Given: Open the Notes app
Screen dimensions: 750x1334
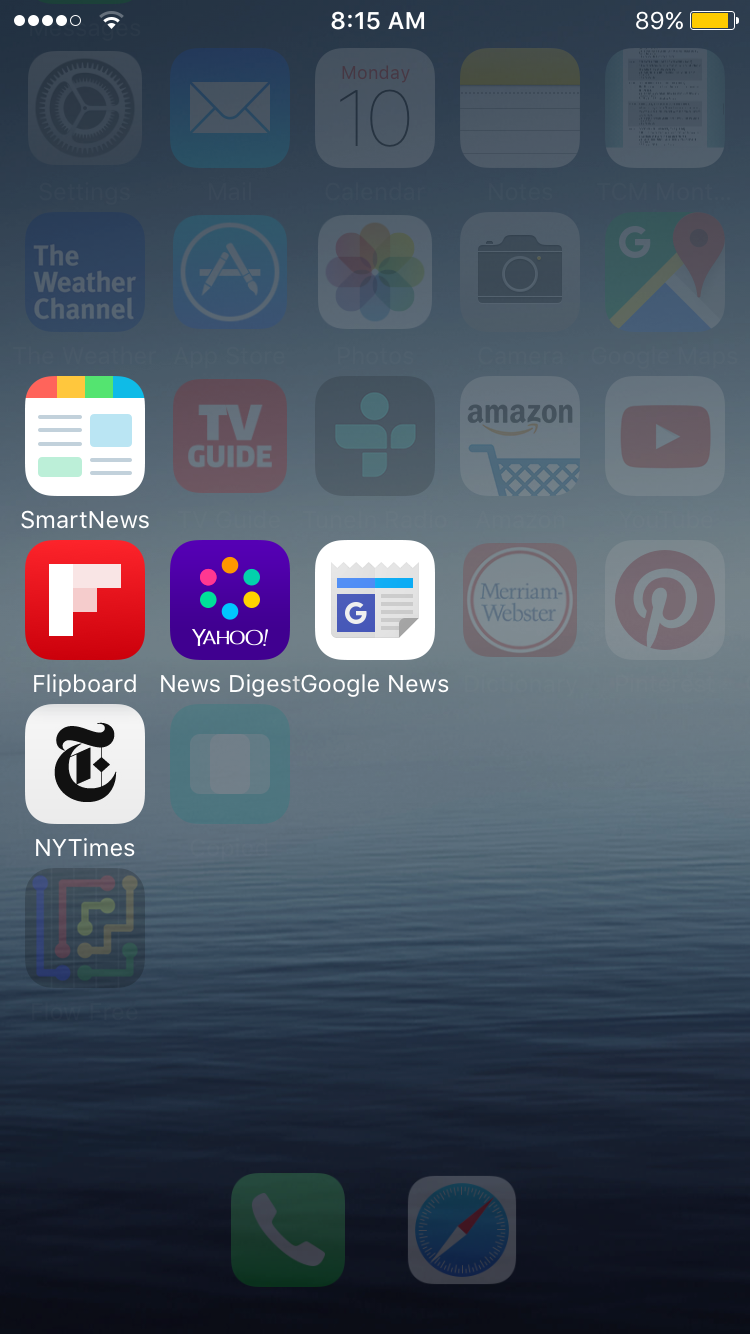Looking at the screenshot, I should click(x=520, y=108).
